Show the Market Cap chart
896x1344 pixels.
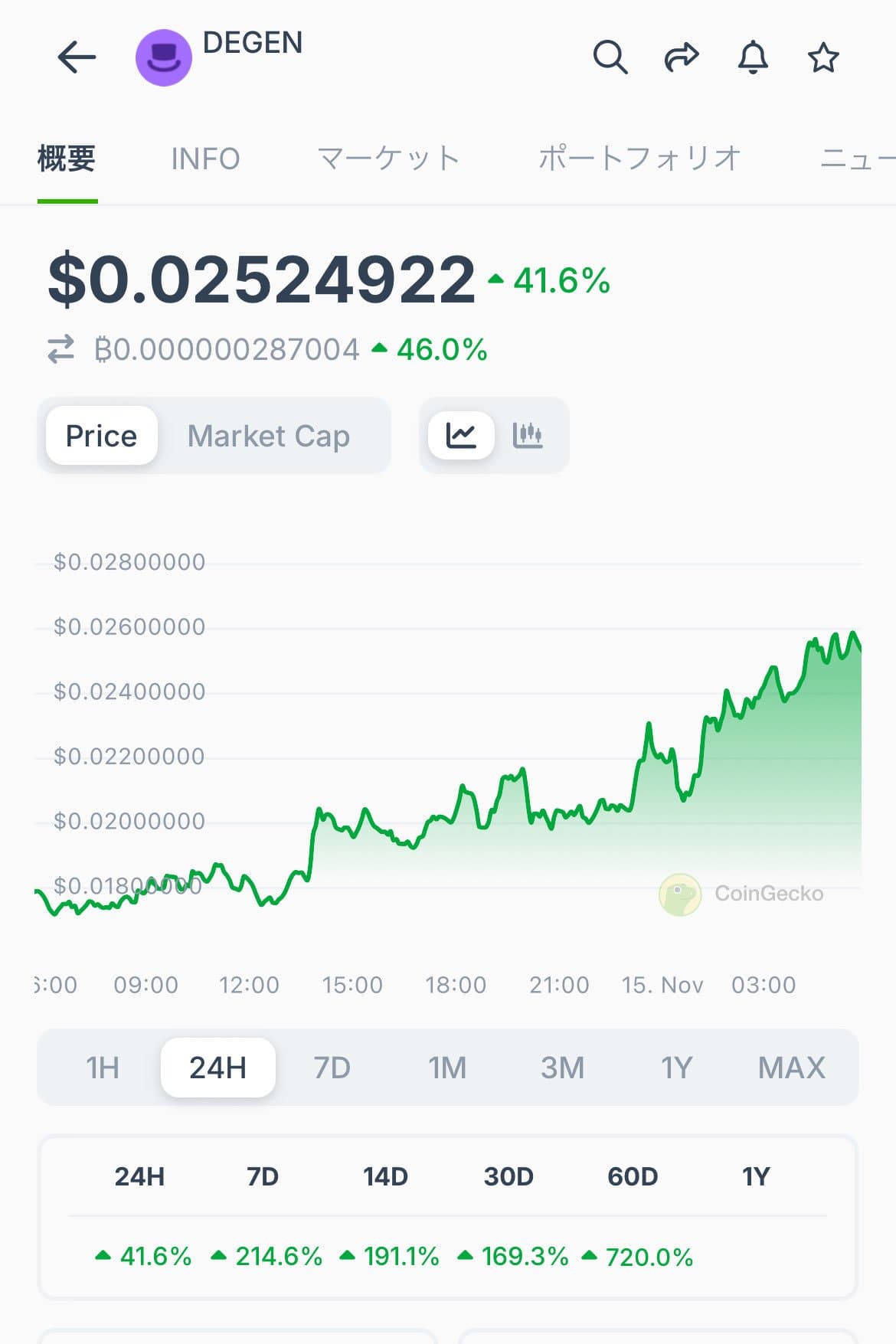[269, 436]
